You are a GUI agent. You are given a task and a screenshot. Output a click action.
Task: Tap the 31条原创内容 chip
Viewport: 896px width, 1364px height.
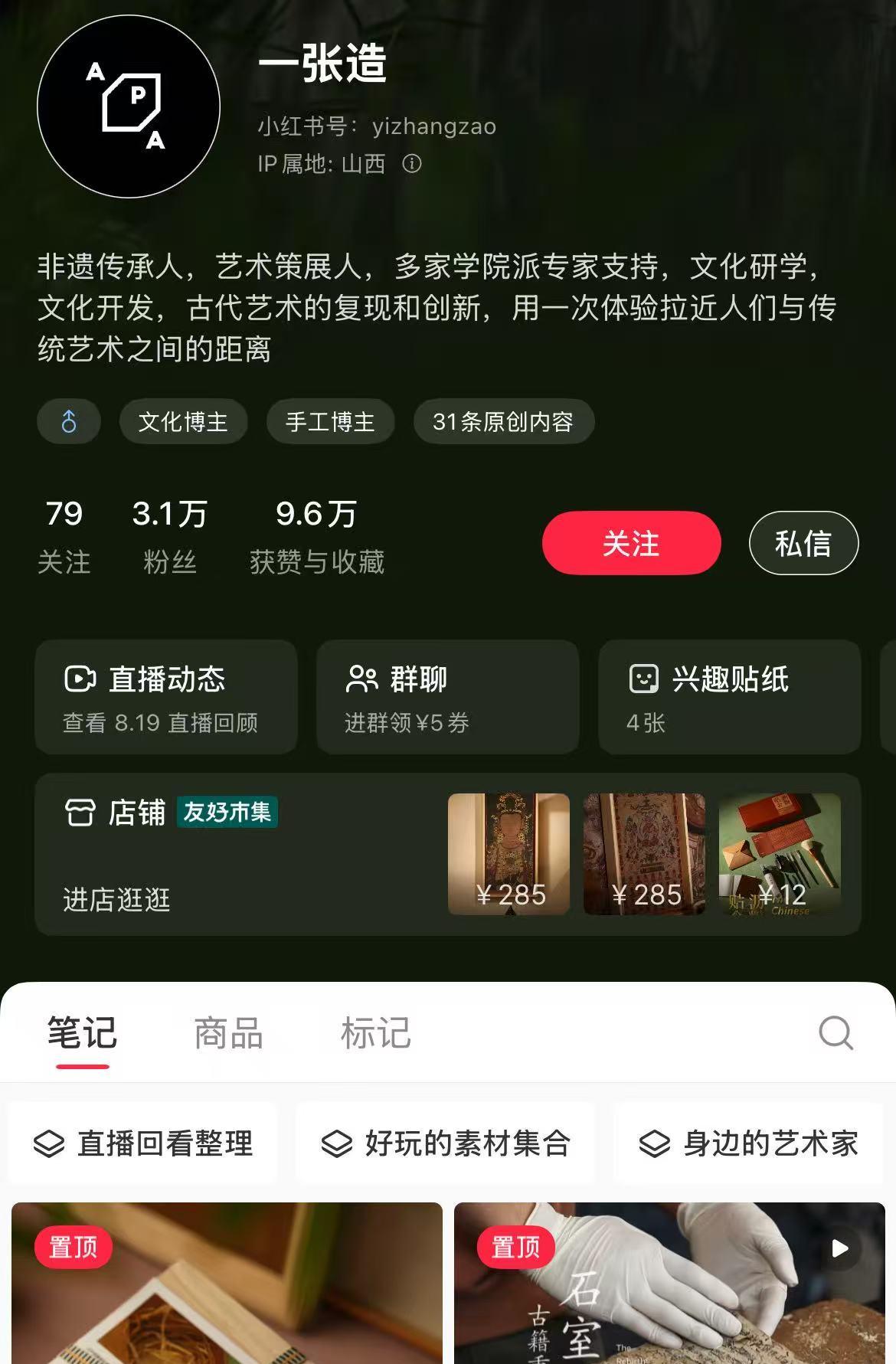[x=503, y=421]
